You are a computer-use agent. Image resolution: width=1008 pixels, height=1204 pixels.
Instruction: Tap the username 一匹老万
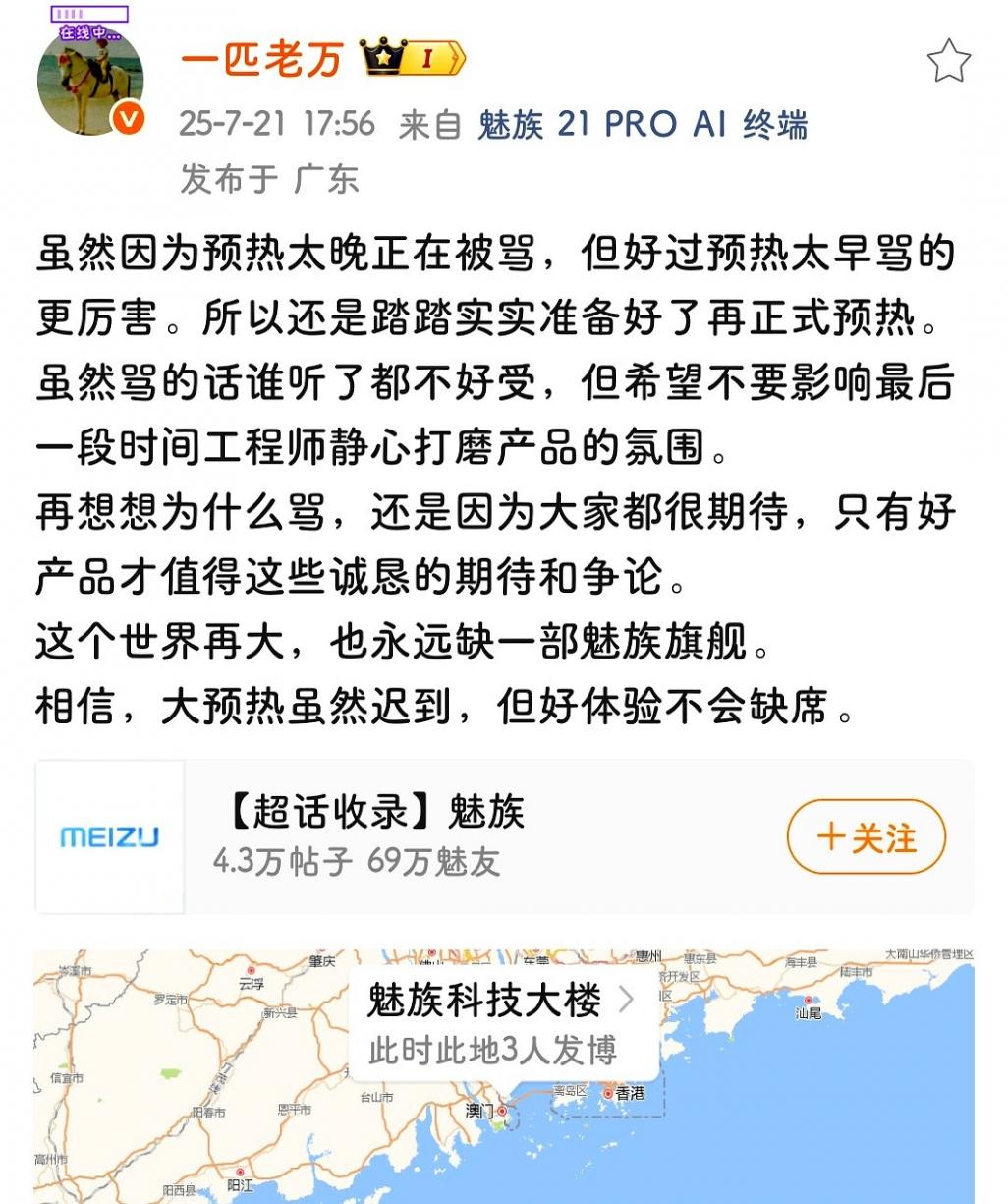click(261, 60)
